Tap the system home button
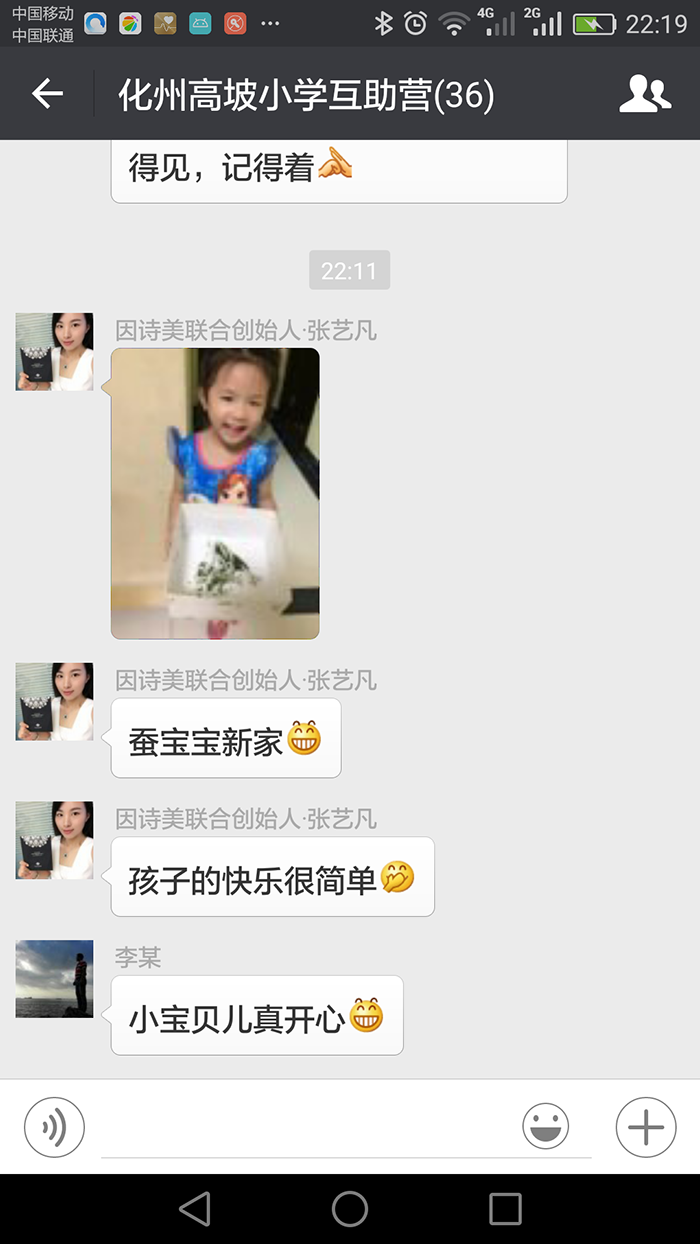 (x=350, y=1208)
